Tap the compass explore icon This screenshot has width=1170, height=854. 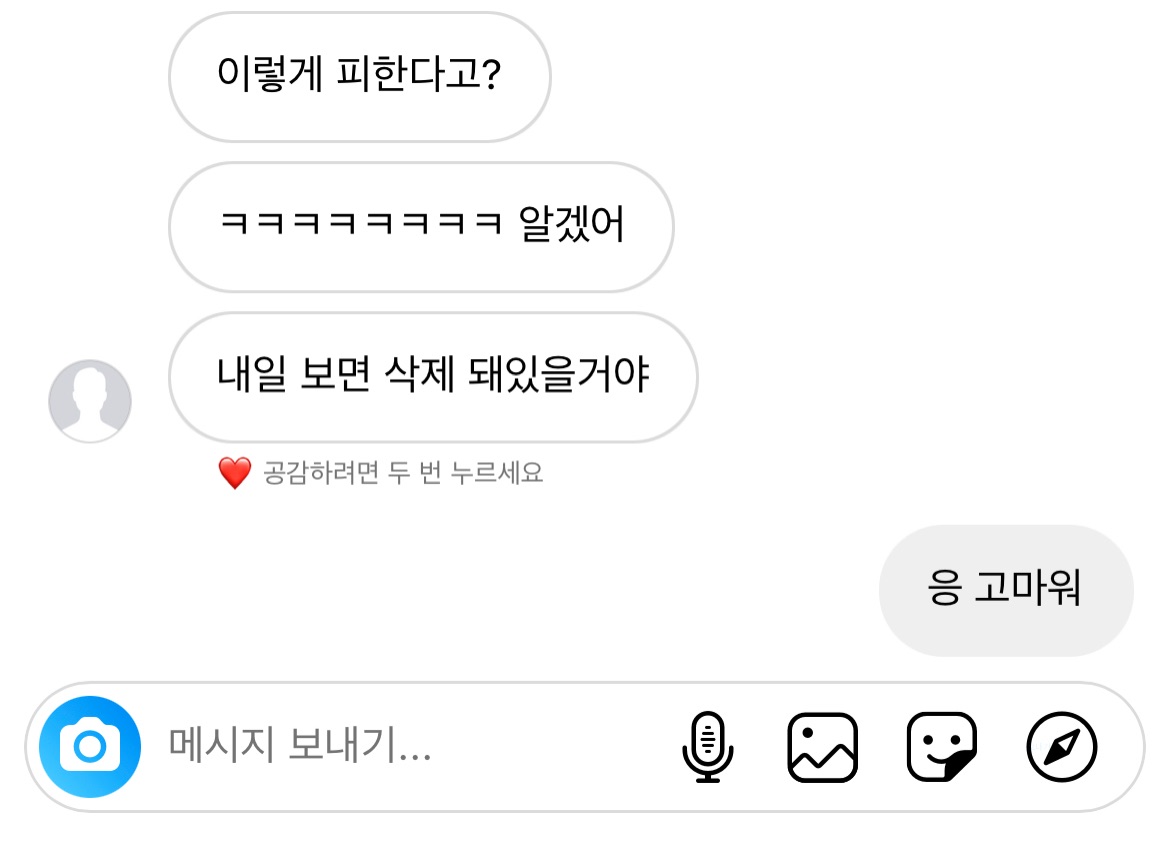coord(1062,747)
